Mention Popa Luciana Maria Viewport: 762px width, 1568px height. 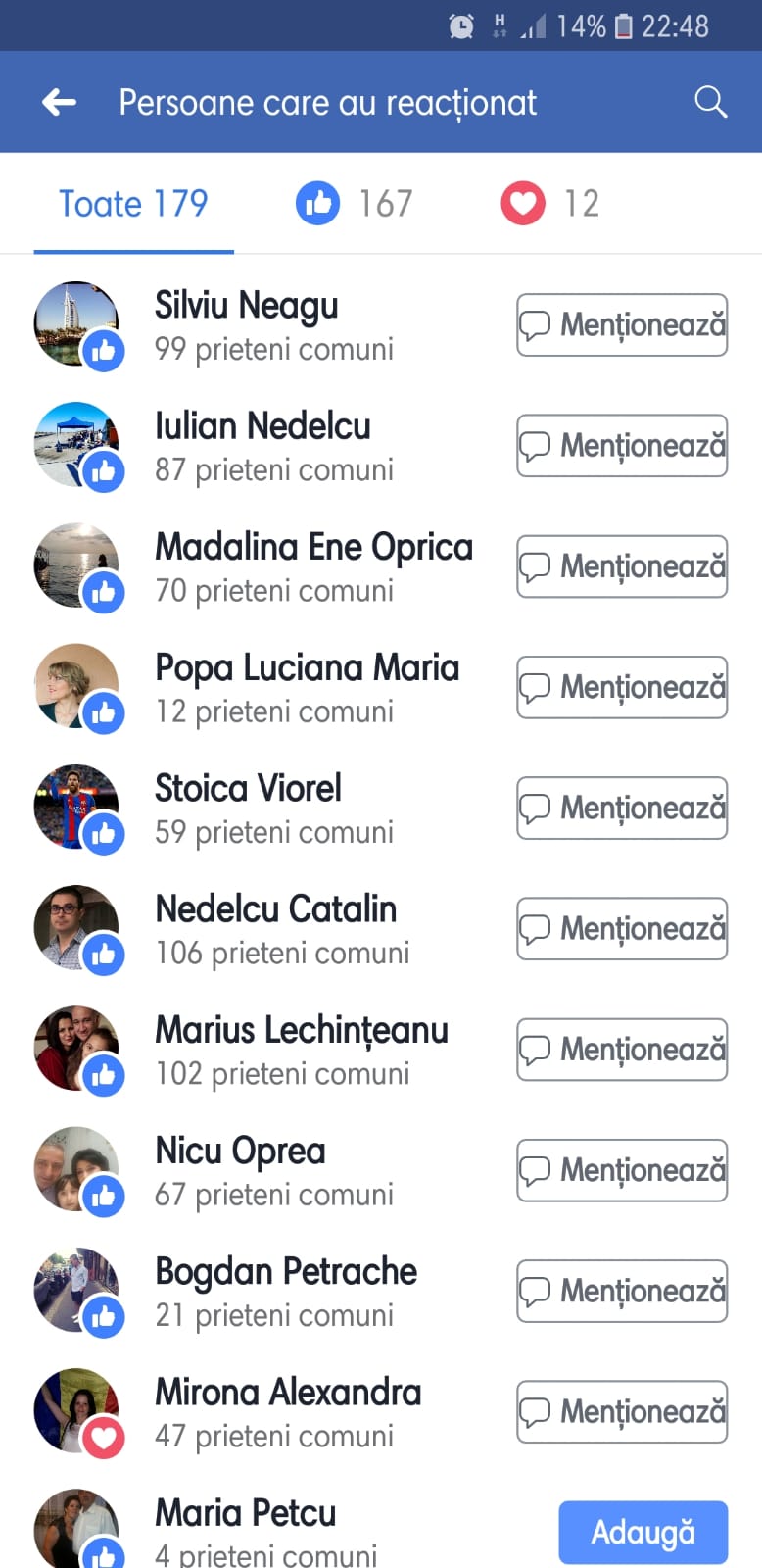622,687
